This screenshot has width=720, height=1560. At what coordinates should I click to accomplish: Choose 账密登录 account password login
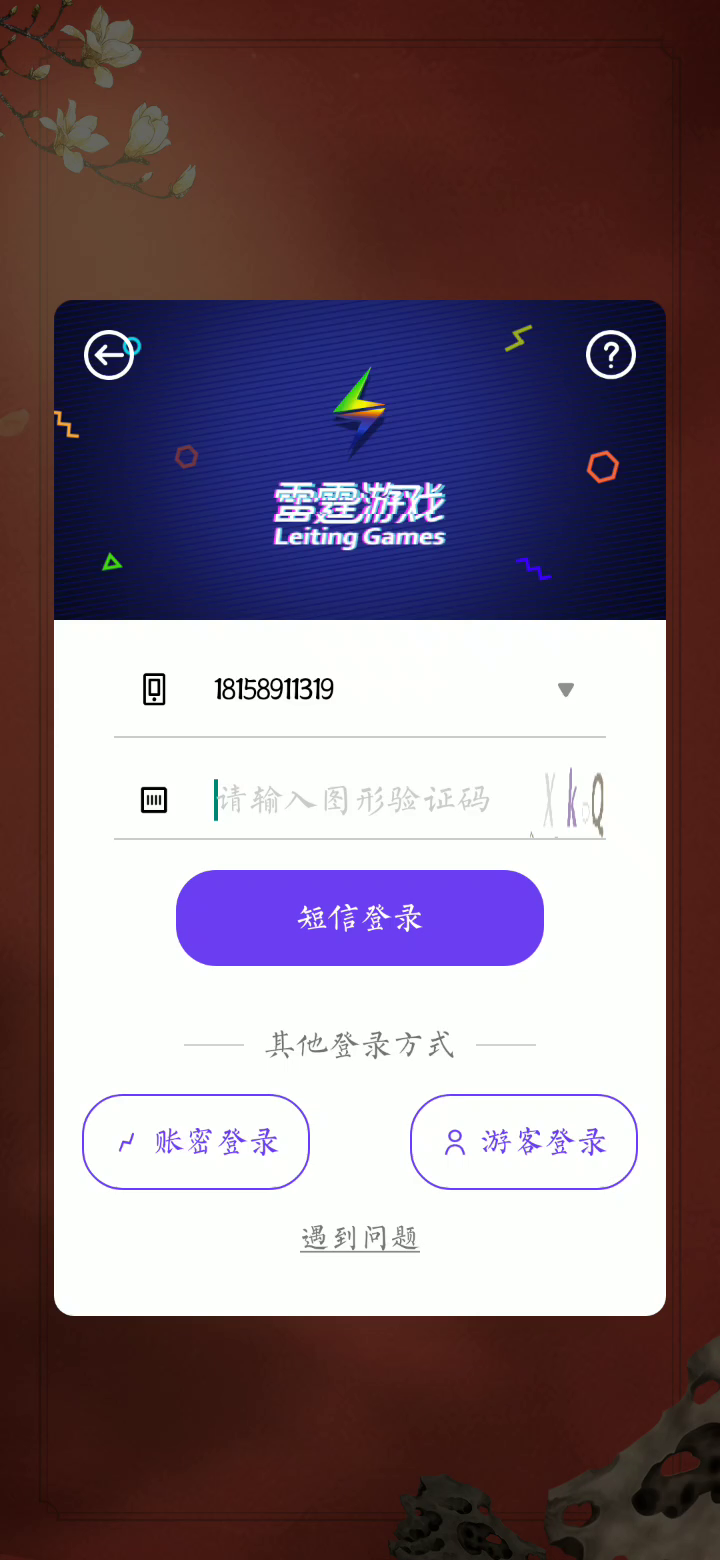click(196, 1142)
